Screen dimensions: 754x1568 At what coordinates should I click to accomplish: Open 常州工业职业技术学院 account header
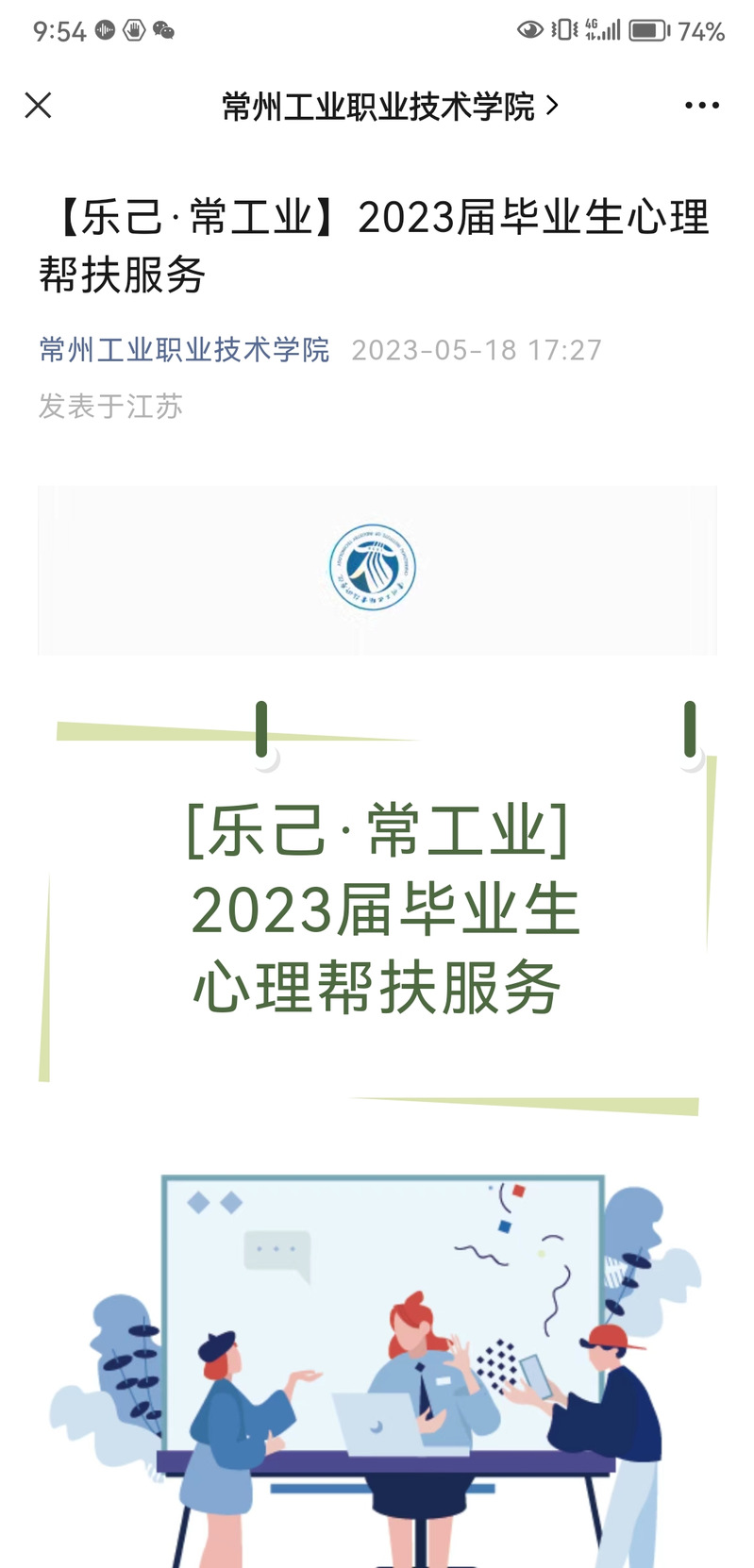[x=389, y=106]
